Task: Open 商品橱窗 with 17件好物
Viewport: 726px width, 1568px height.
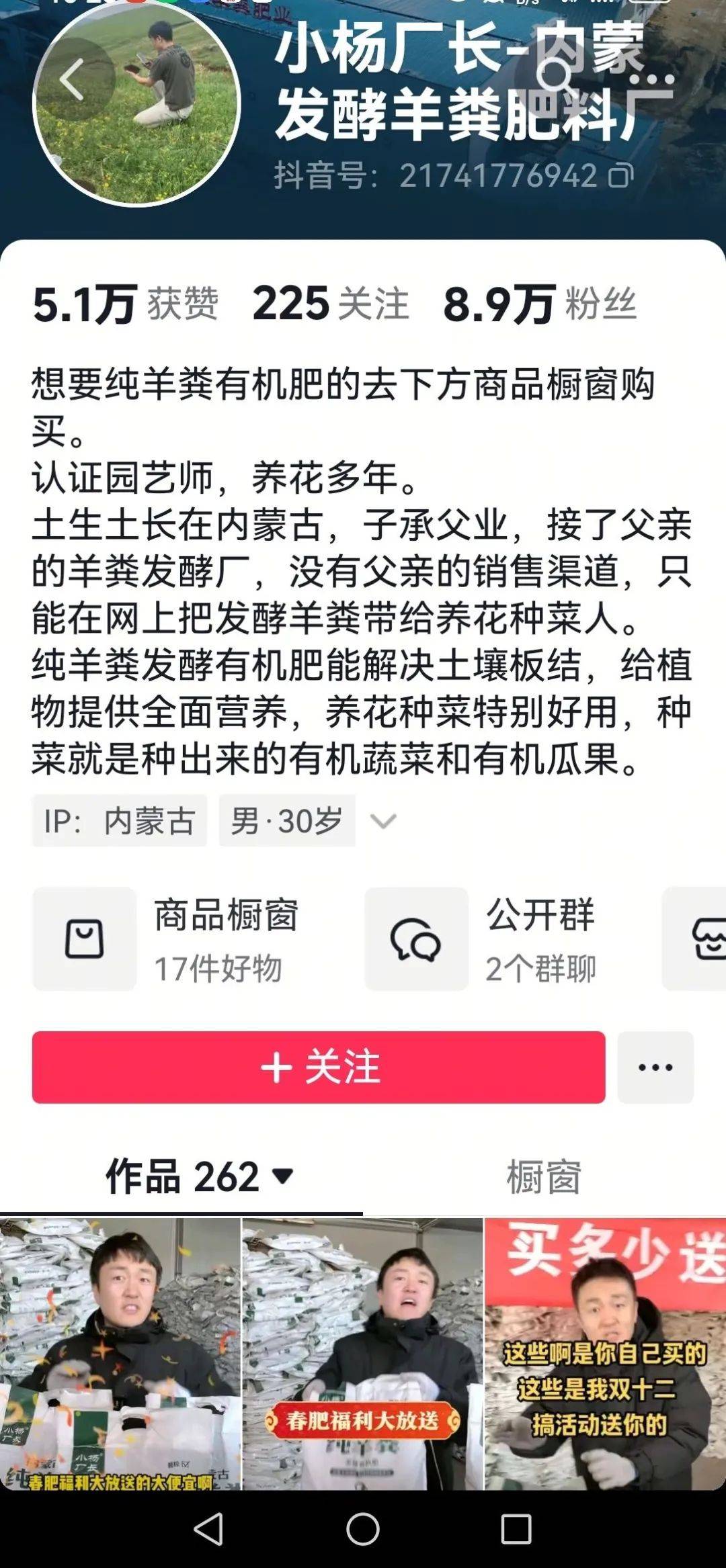Action: click(x=167, y=939)
